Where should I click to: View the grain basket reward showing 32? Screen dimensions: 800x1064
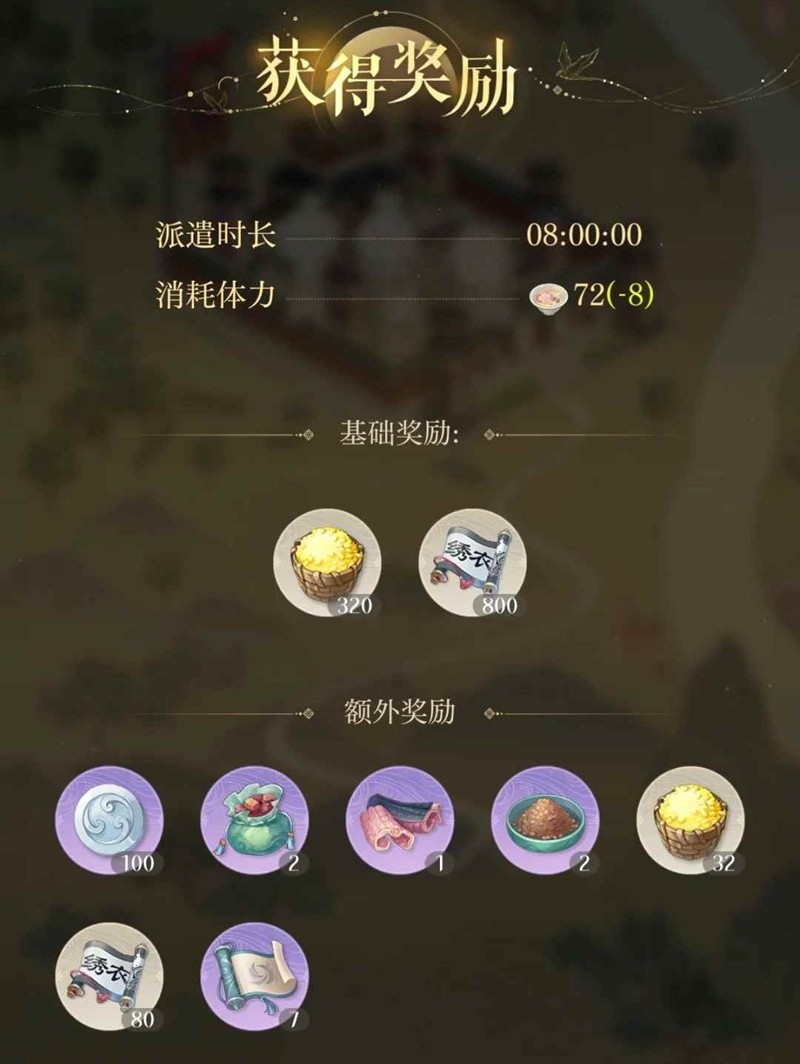pos(690,819)
